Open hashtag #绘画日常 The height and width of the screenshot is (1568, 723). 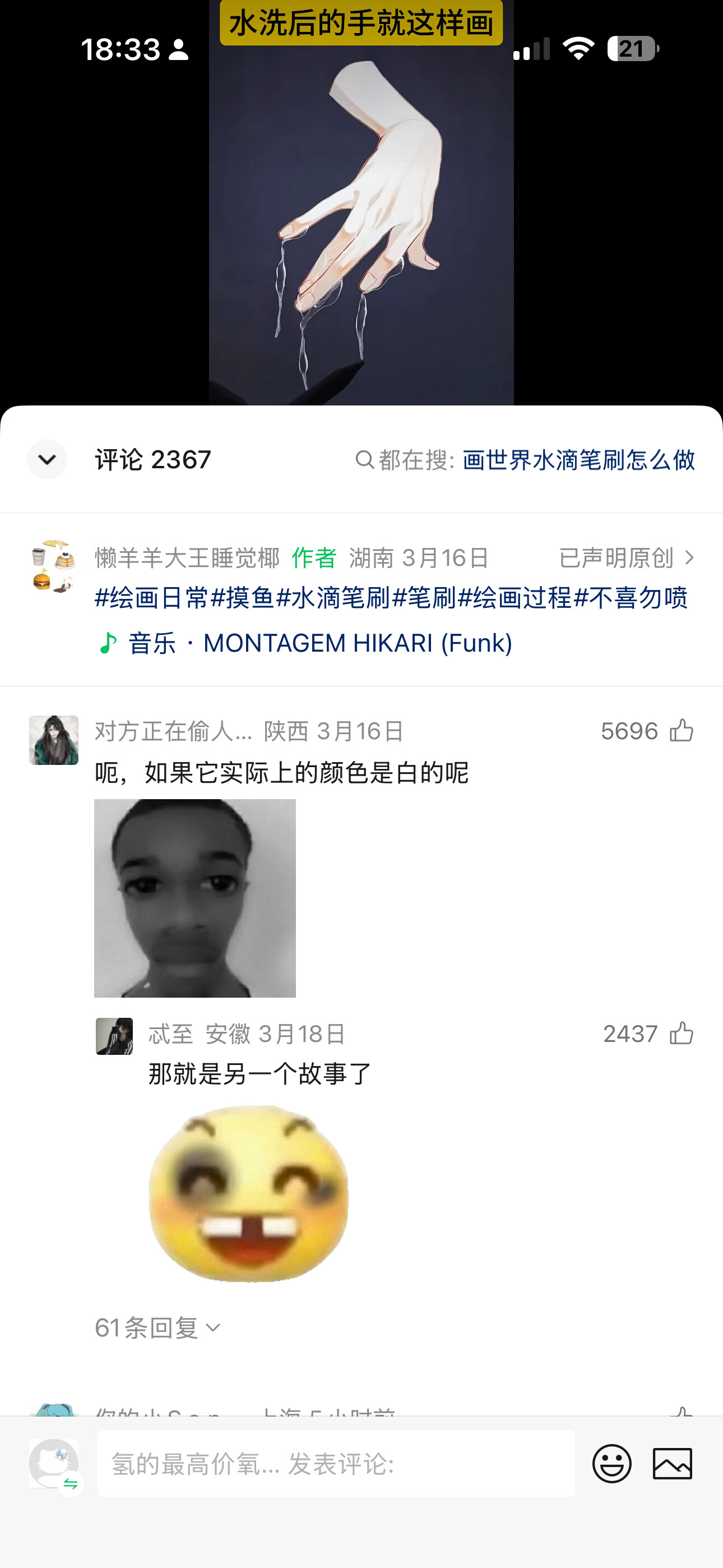pos(151,598)
